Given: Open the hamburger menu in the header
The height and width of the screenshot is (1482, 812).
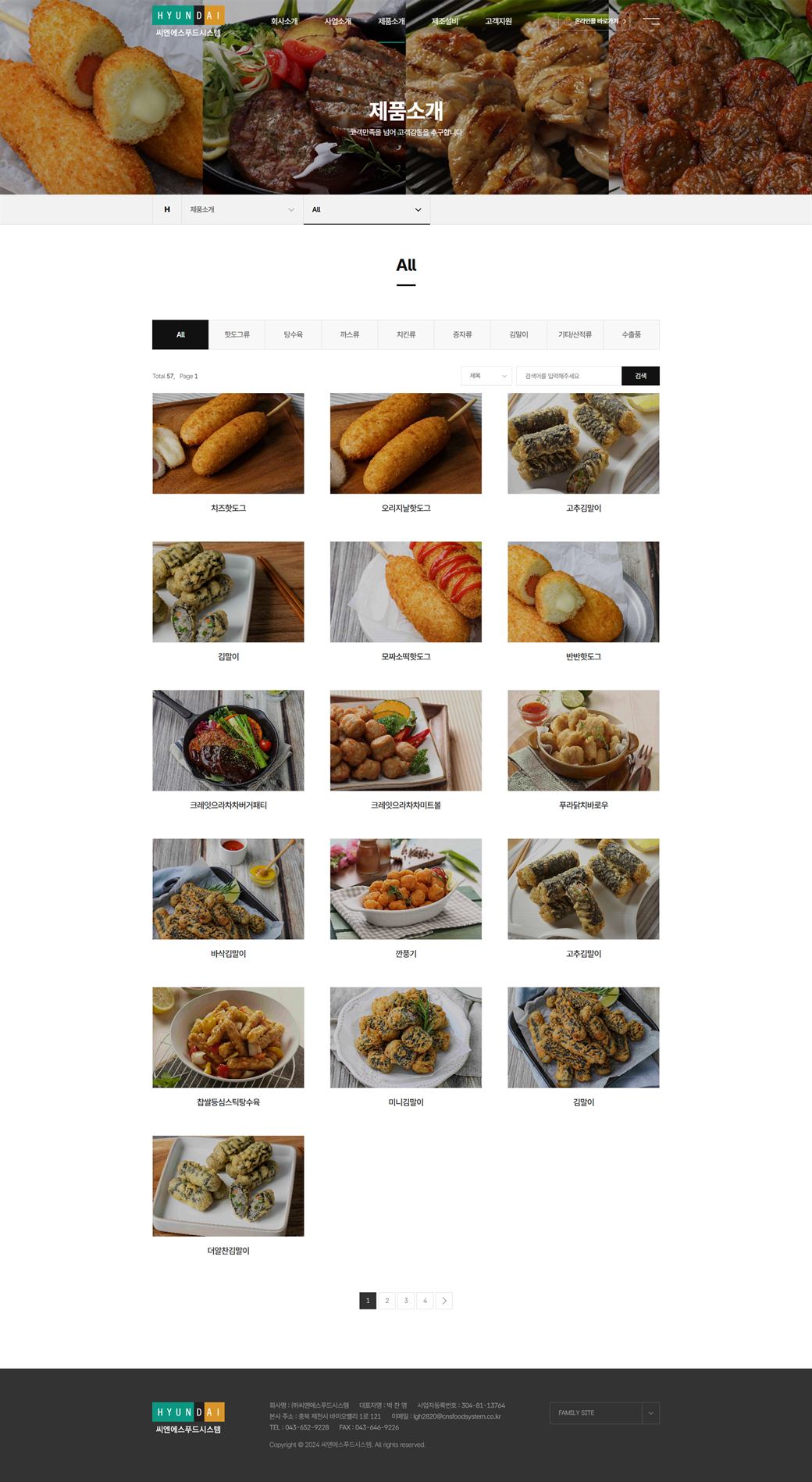Looking at the screenshot, I should point(651,21).
